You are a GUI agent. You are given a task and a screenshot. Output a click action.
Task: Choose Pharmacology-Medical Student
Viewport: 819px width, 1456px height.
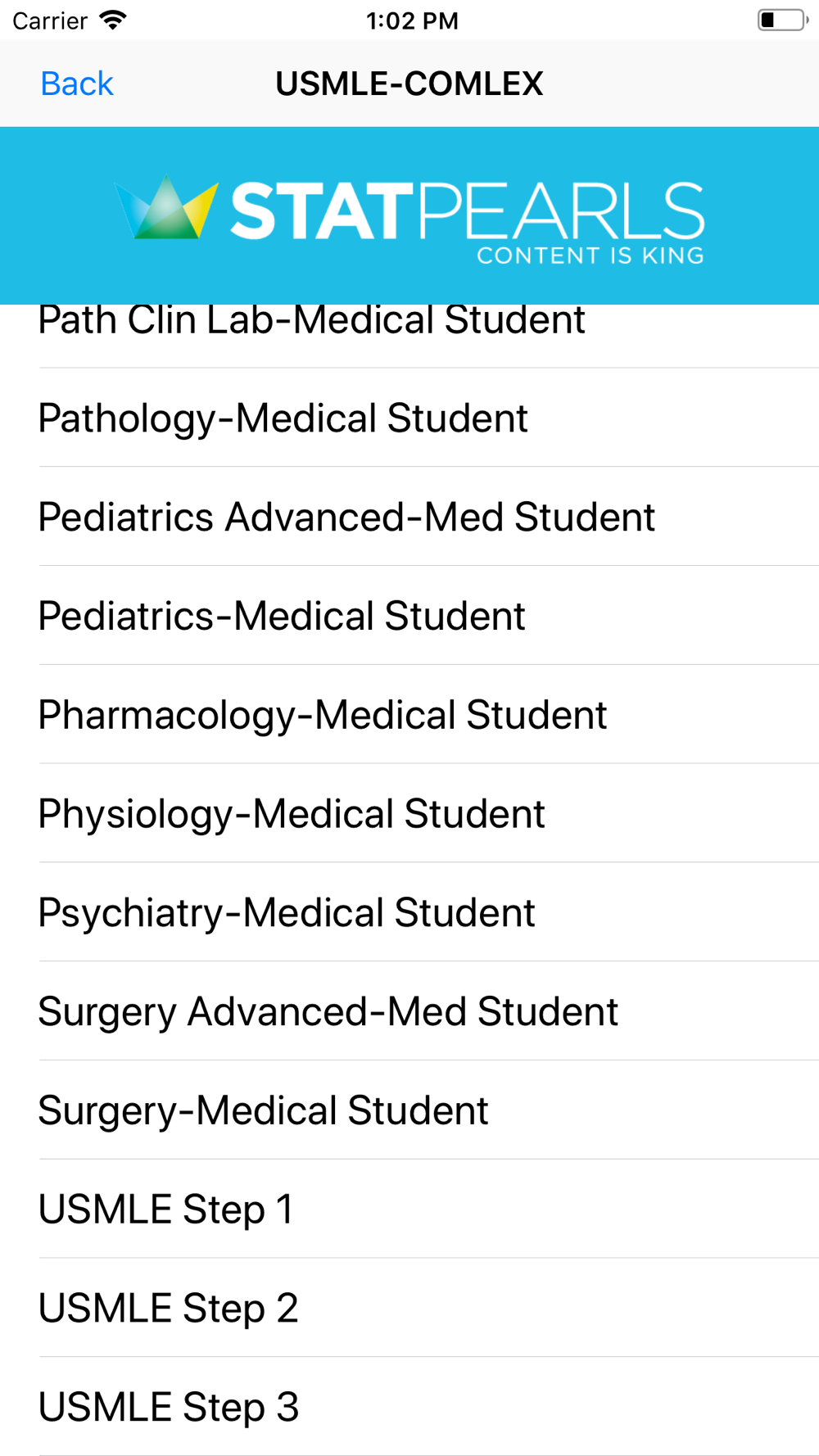pos(409,715)
